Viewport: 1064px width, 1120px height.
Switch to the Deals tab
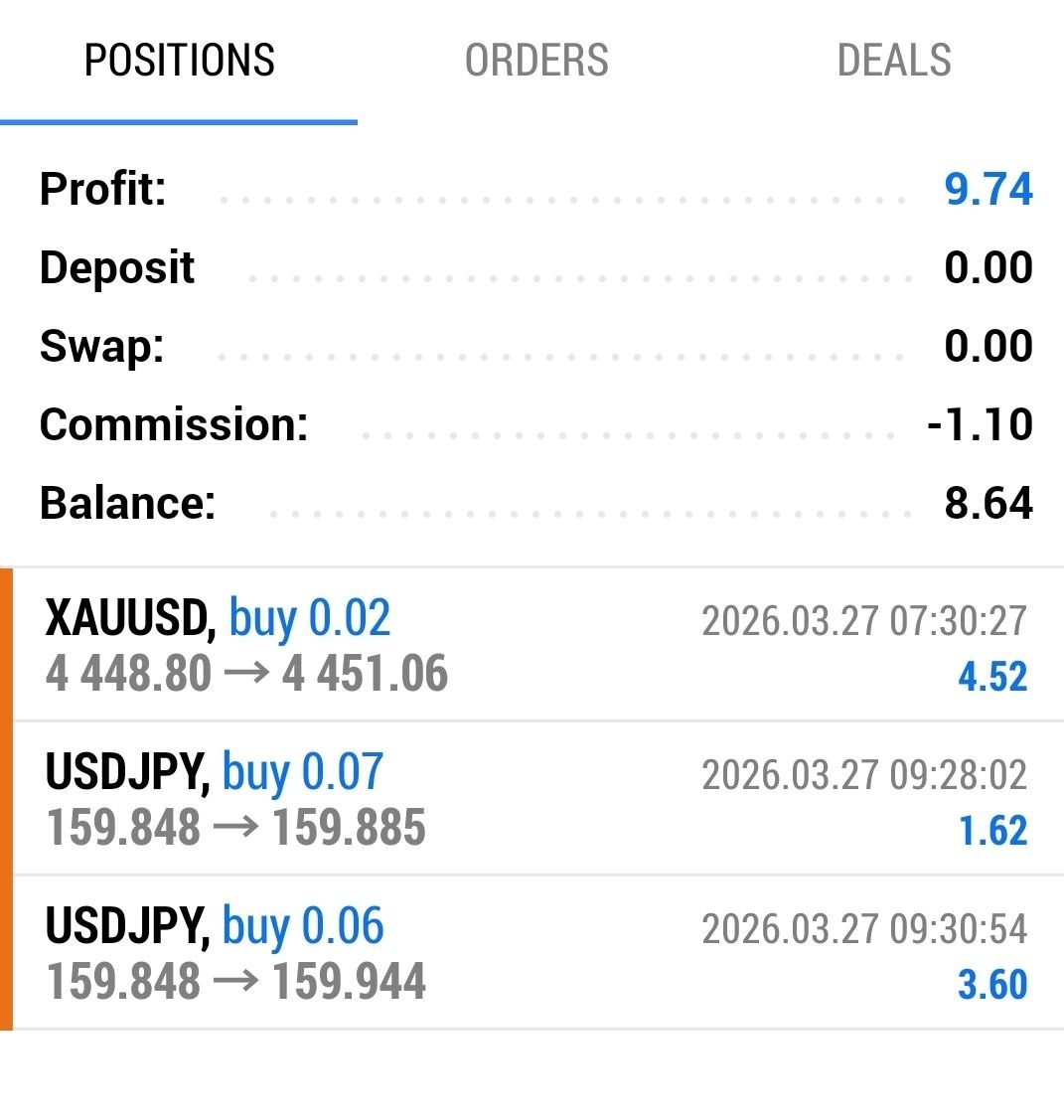point(894,61)
